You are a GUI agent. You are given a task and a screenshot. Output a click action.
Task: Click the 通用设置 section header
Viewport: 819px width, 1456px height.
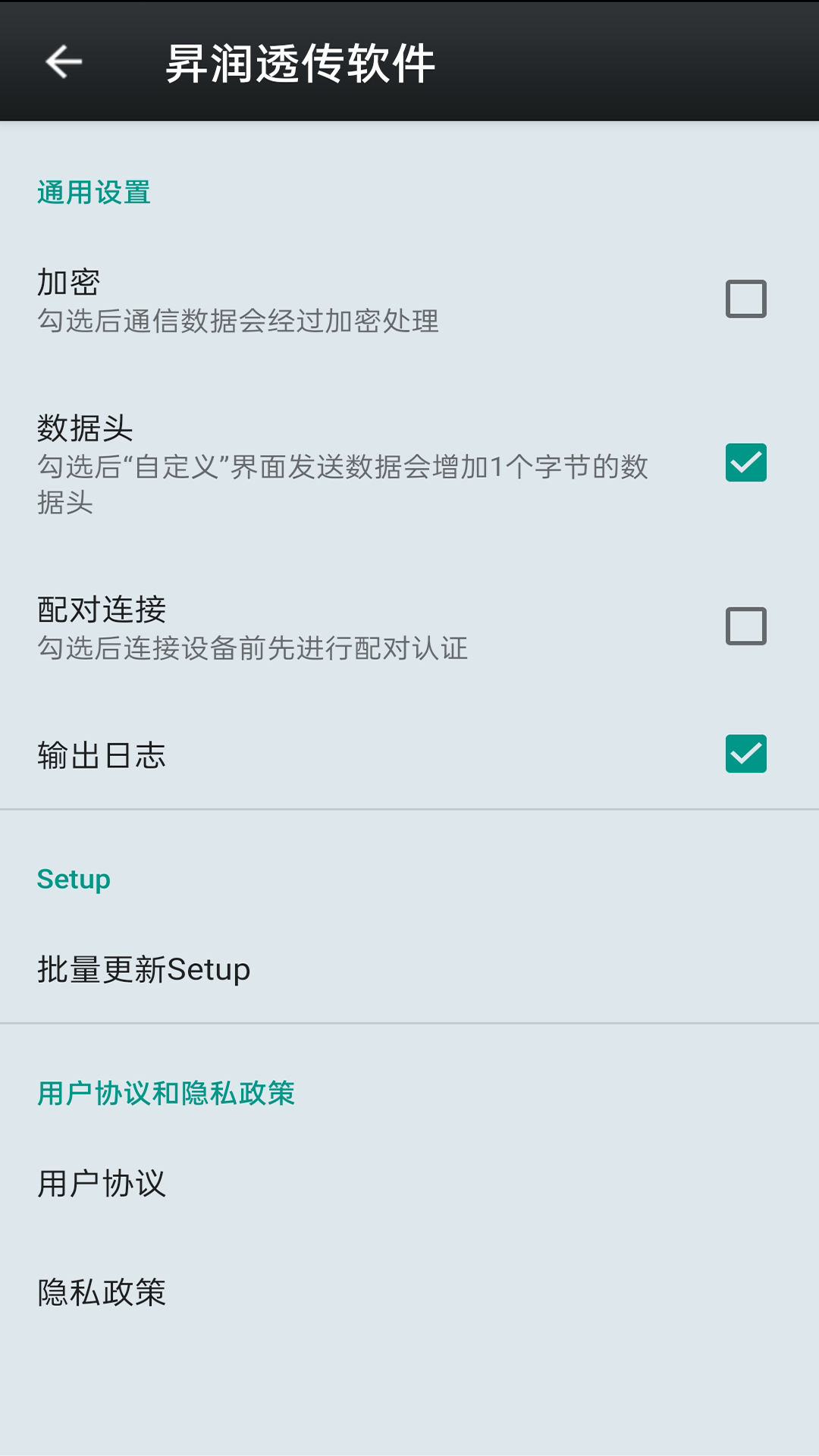[93, 193]
